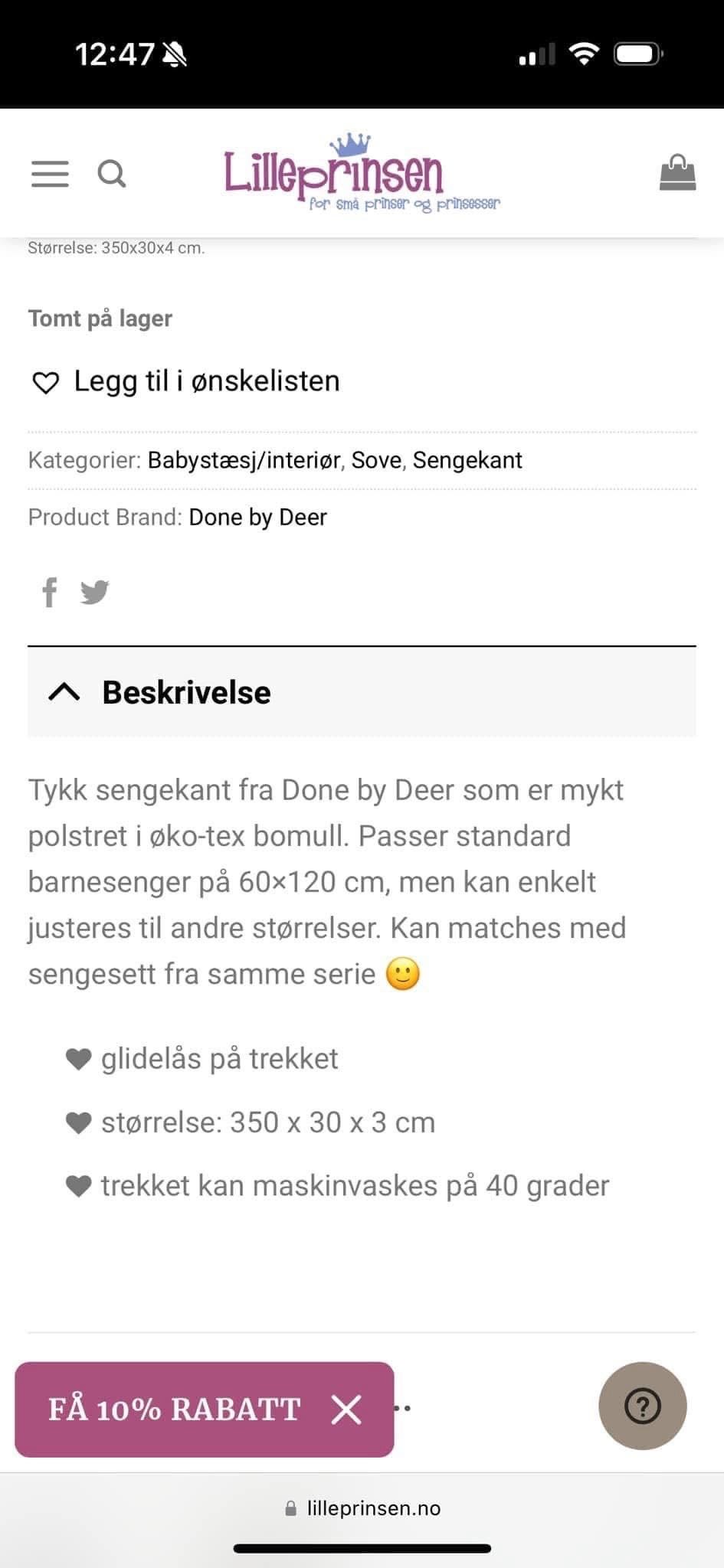Image resolution: width=724 pixels, height=1568 pixels.
Task: Tap the lilleprinsen.no address bar
Action: (373, 1508)
